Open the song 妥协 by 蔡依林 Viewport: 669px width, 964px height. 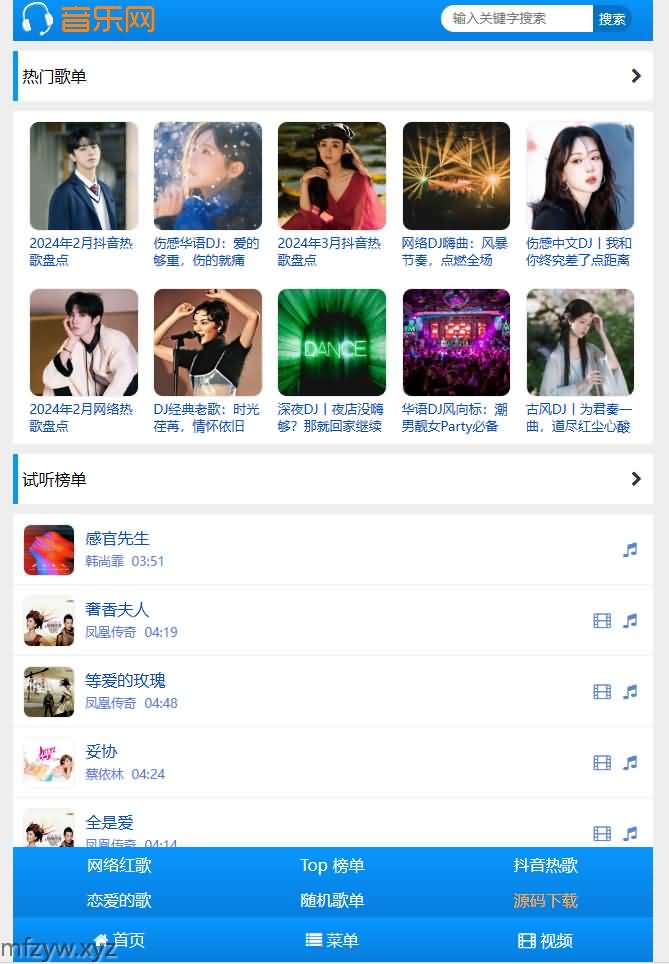[101, 751]
